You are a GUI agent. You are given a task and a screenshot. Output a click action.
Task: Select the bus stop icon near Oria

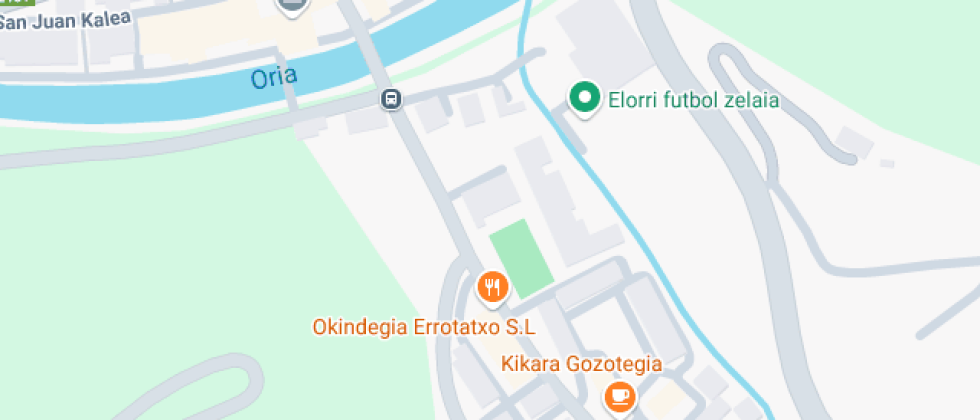tap(391, 99)
